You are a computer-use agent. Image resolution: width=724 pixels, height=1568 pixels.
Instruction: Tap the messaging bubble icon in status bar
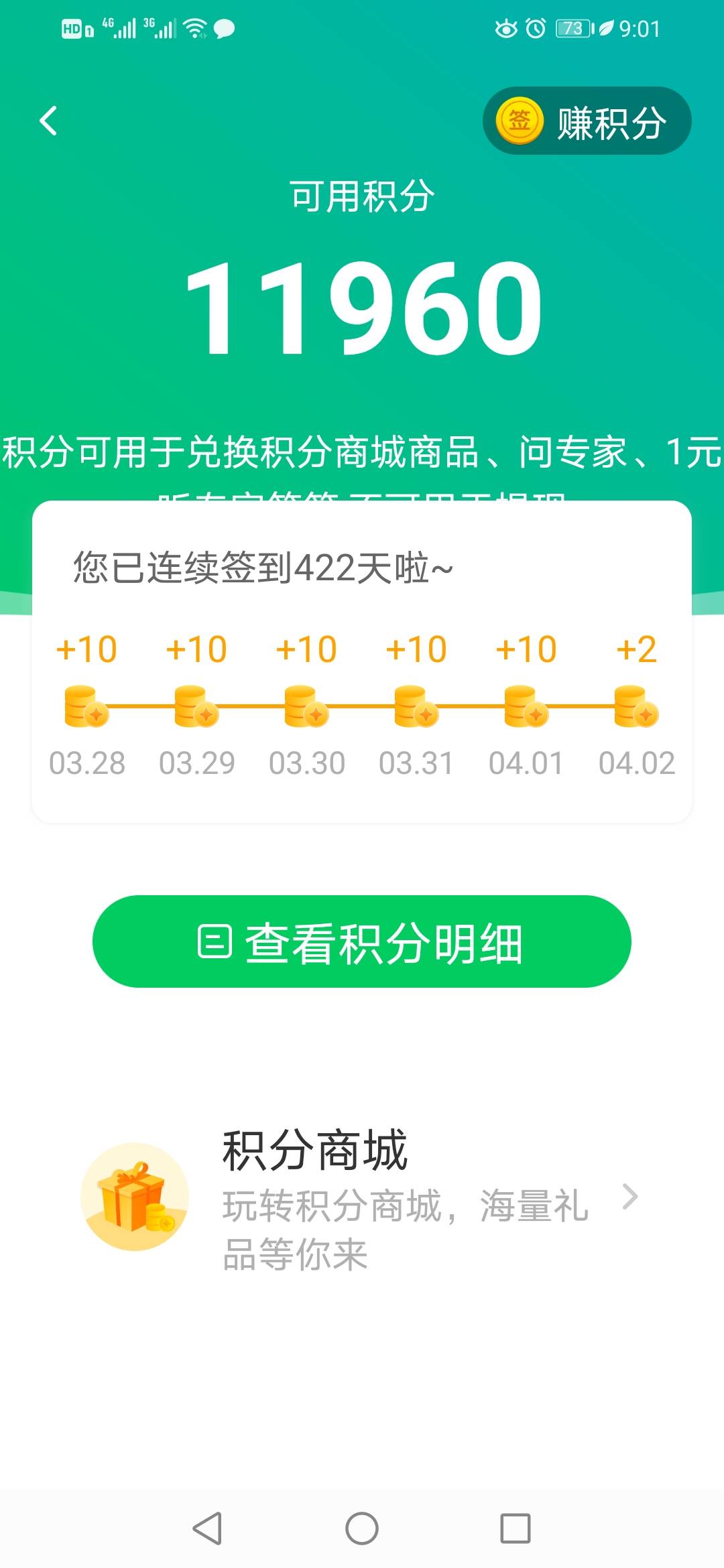[223, 29]
